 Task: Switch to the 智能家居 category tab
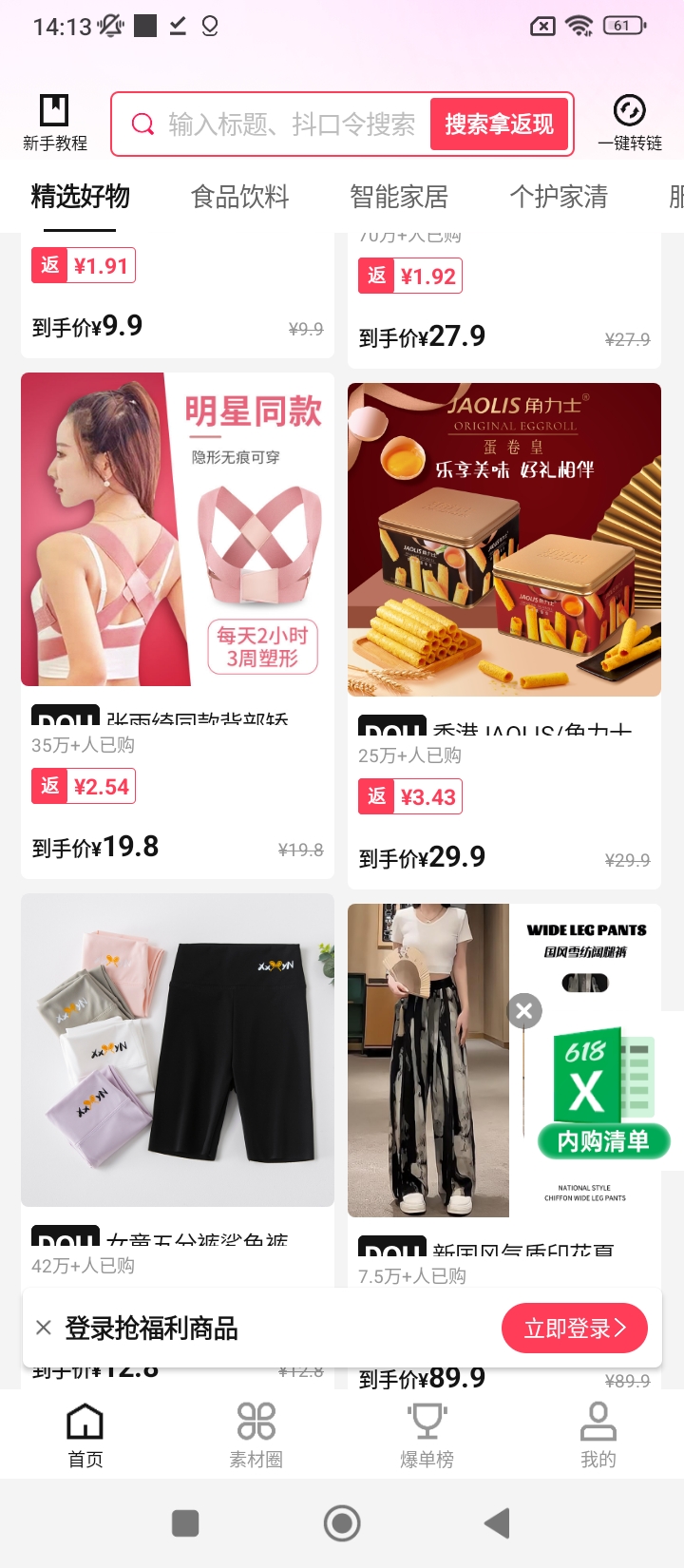pos(399,197)
